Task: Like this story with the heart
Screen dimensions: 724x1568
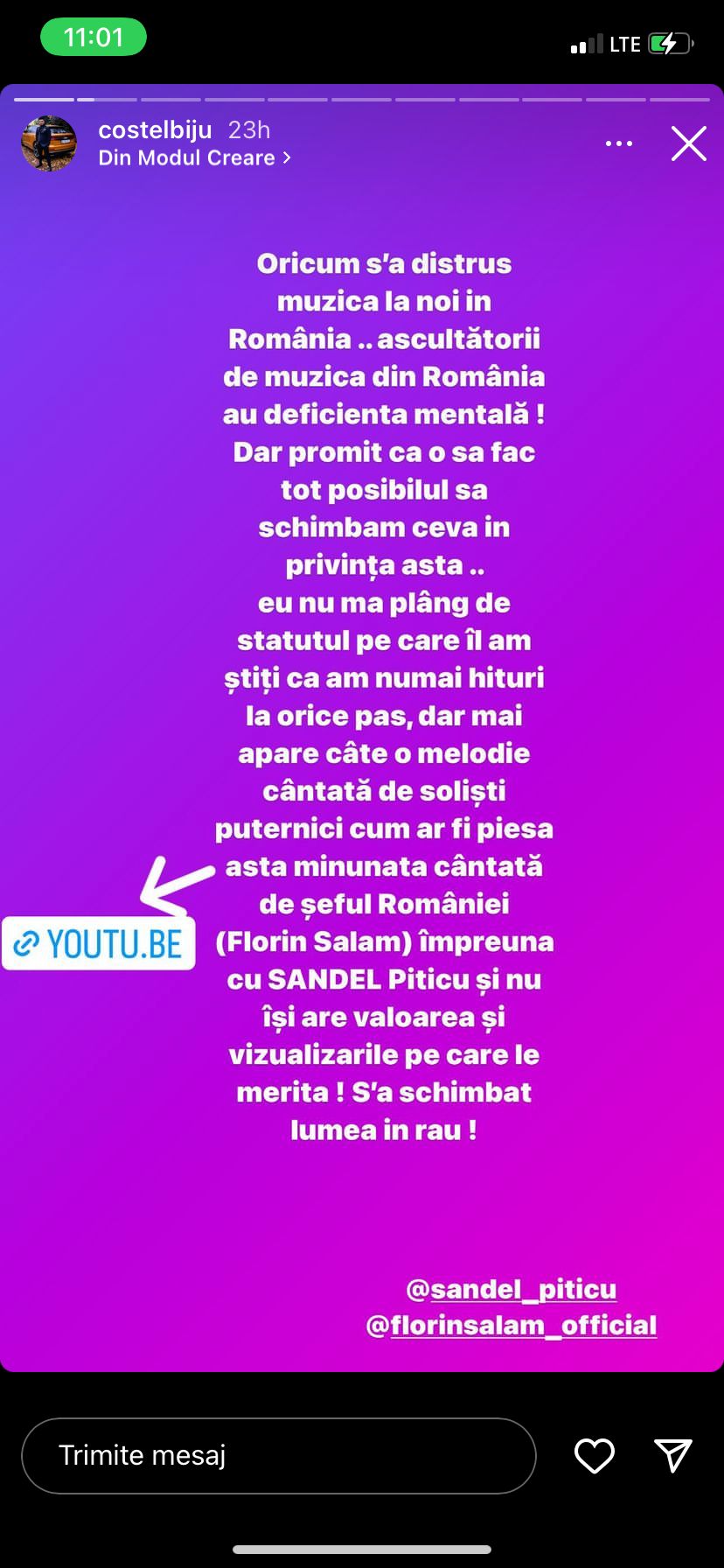Action: [594, 1455]
